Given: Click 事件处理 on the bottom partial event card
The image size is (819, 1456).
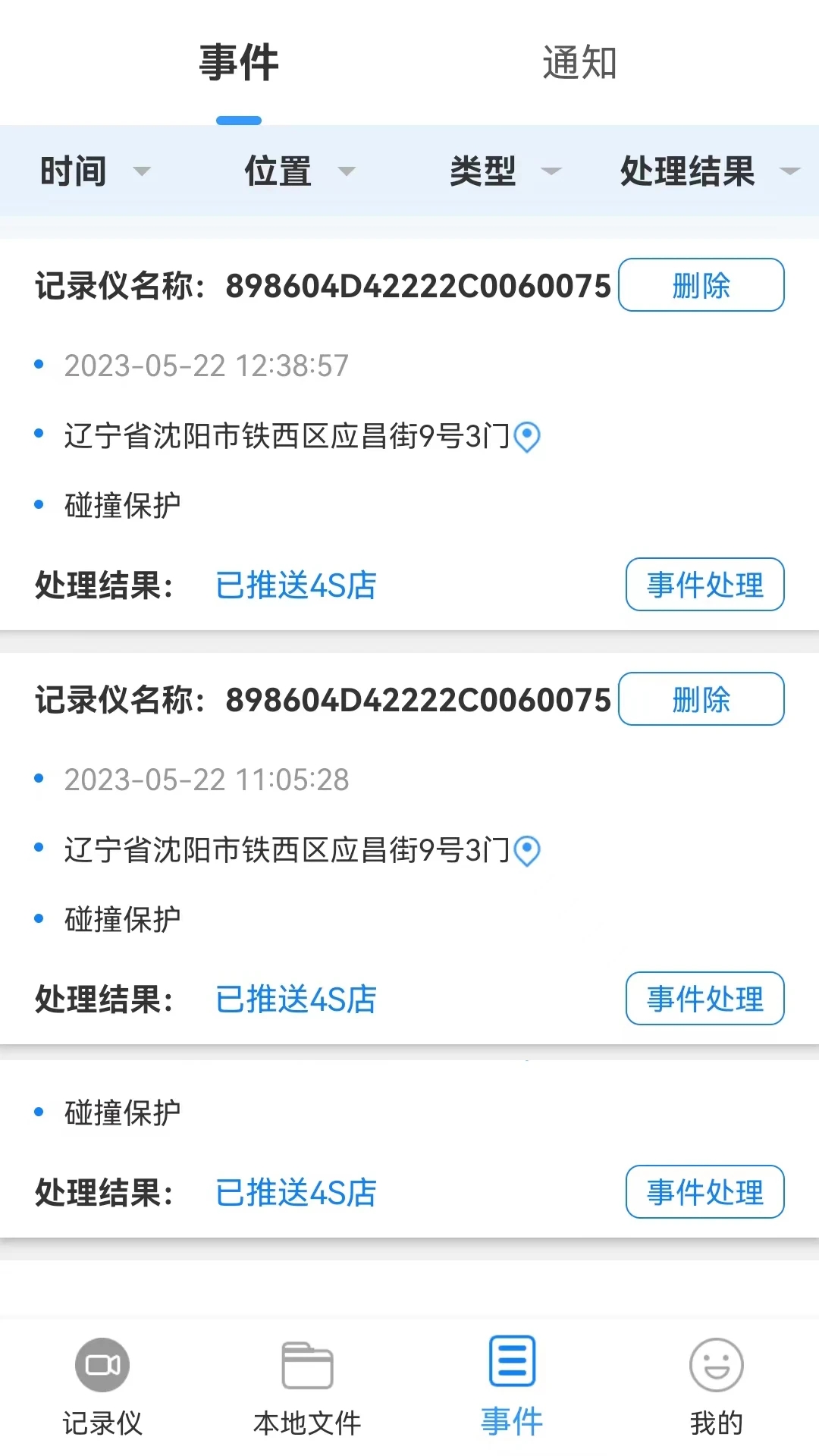Looking at the screenshot, I should point(704,1192).
